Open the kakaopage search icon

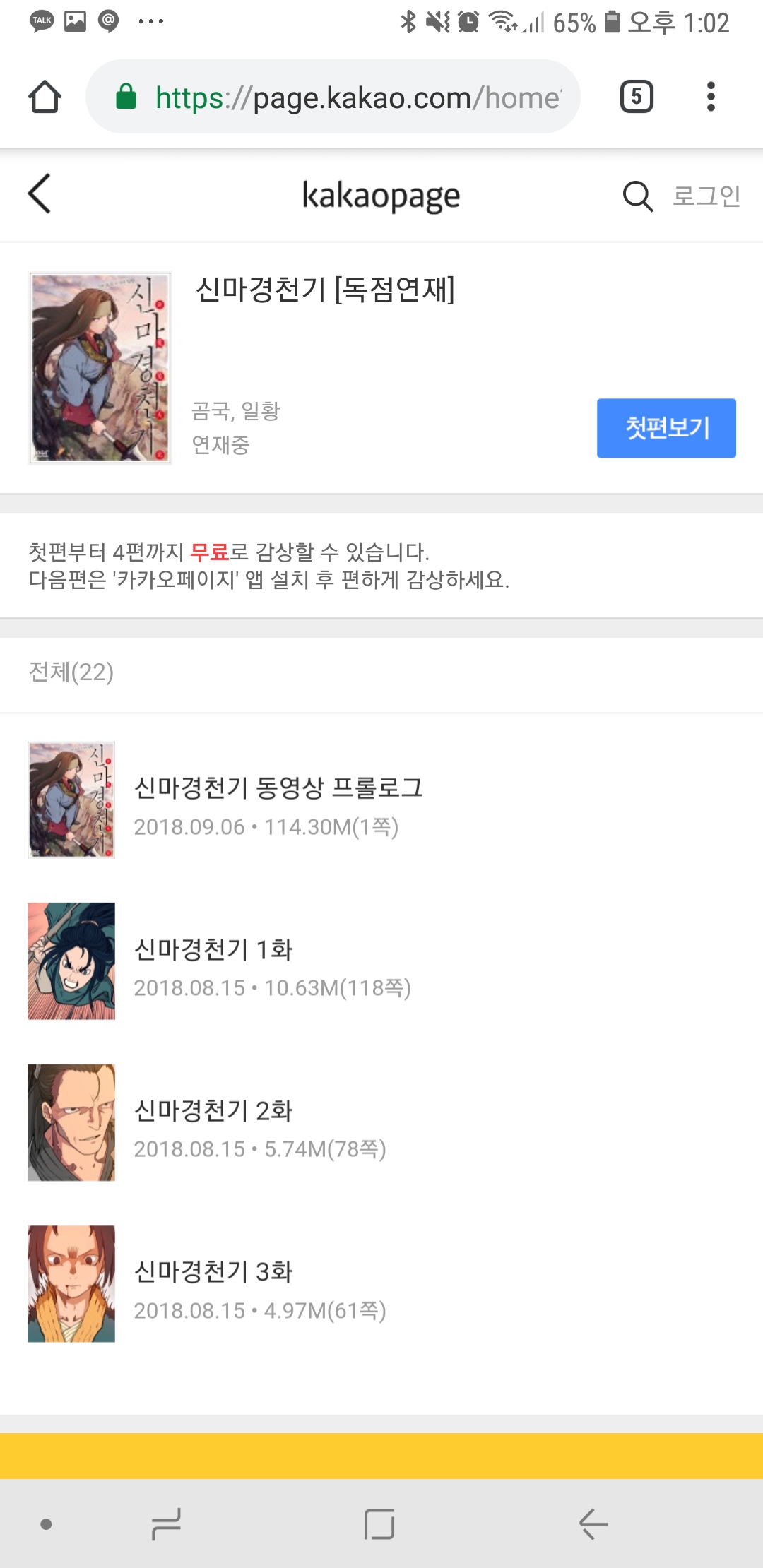point(637,196)
